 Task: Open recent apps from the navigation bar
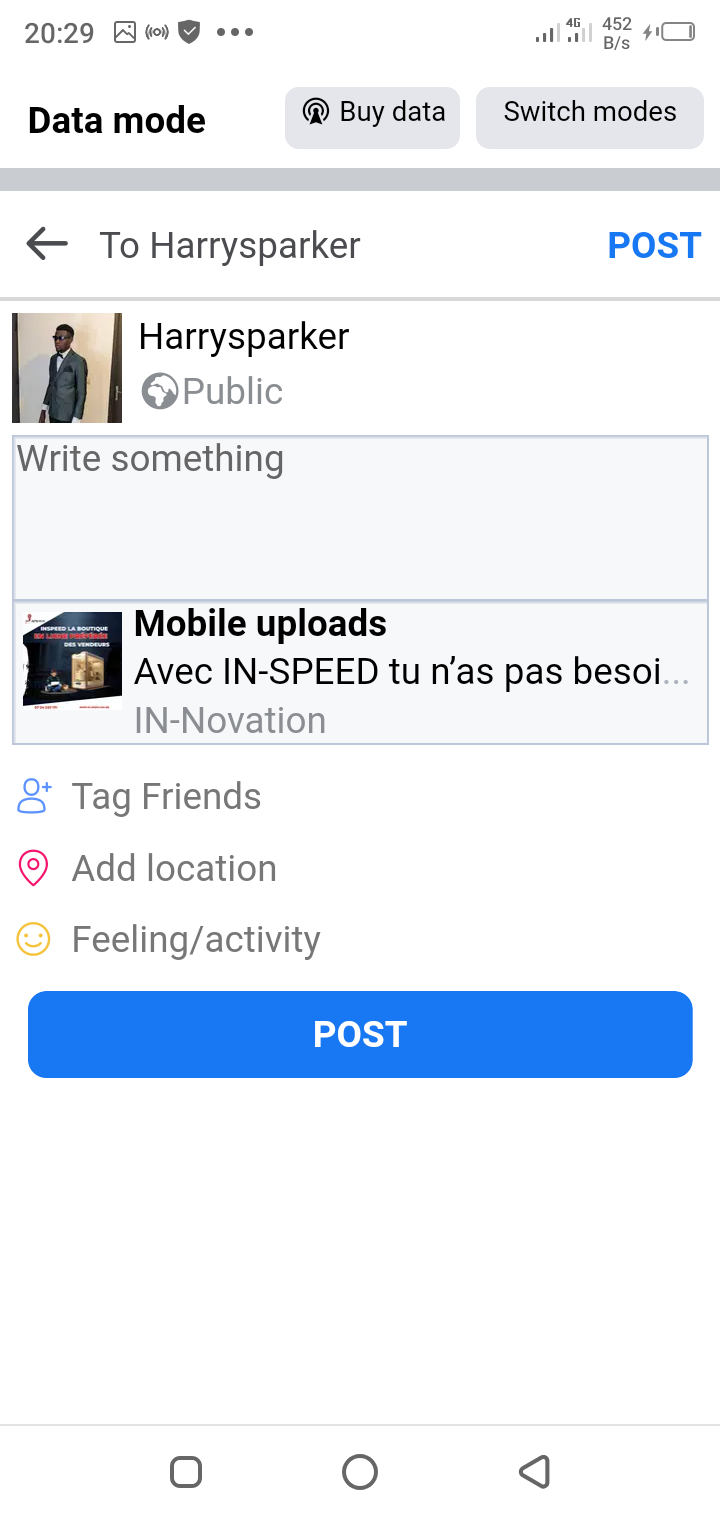point(186,1472)
